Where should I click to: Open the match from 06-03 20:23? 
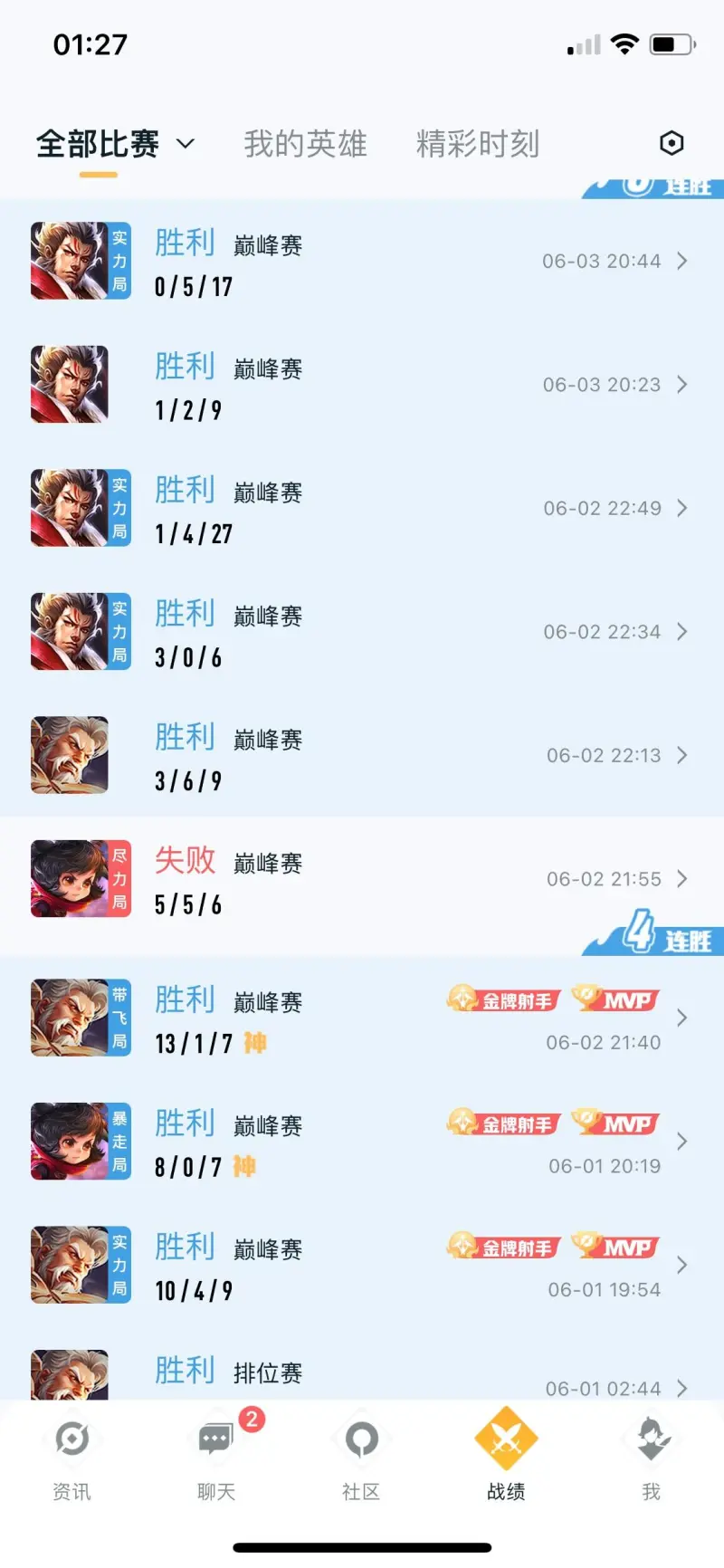point(362,385)
